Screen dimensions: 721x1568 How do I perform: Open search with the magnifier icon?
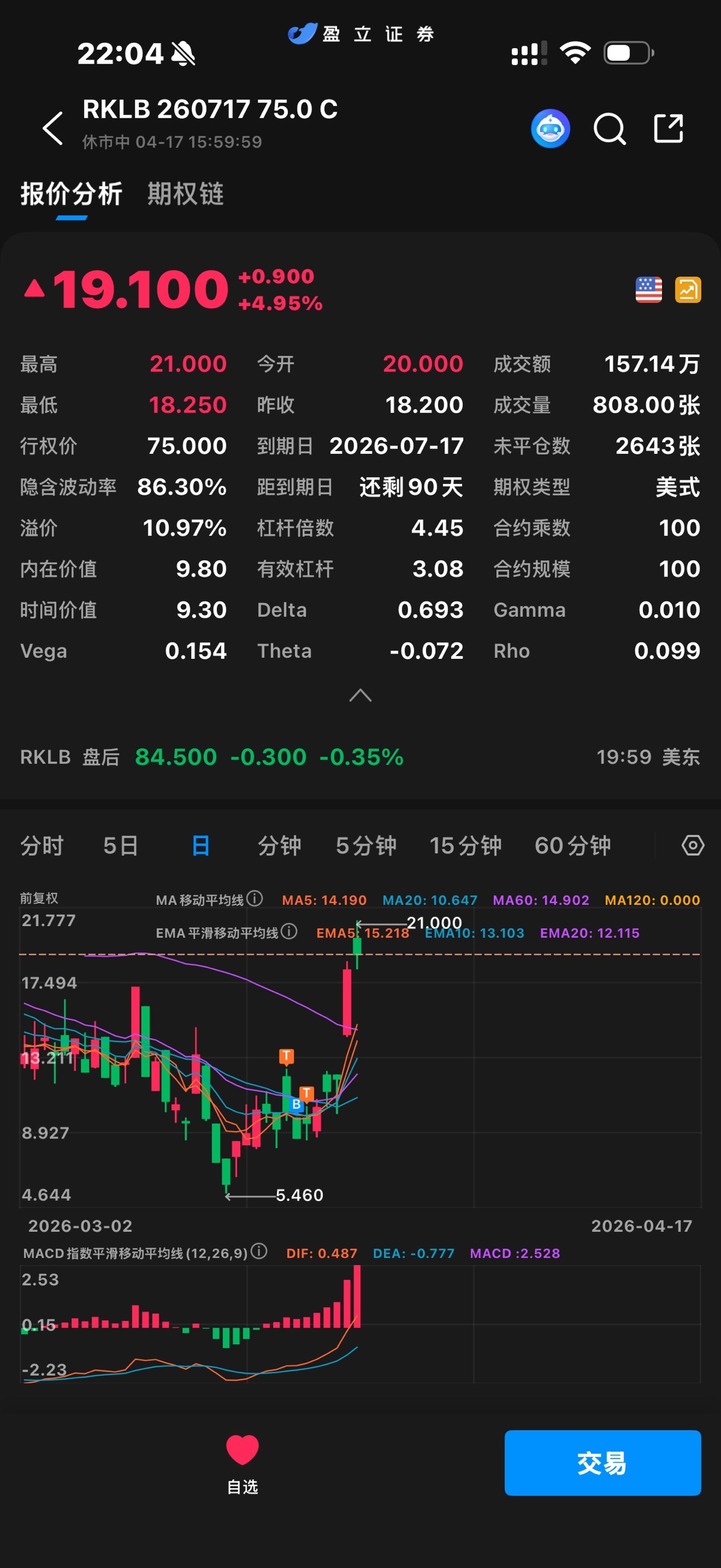point(609,129)
